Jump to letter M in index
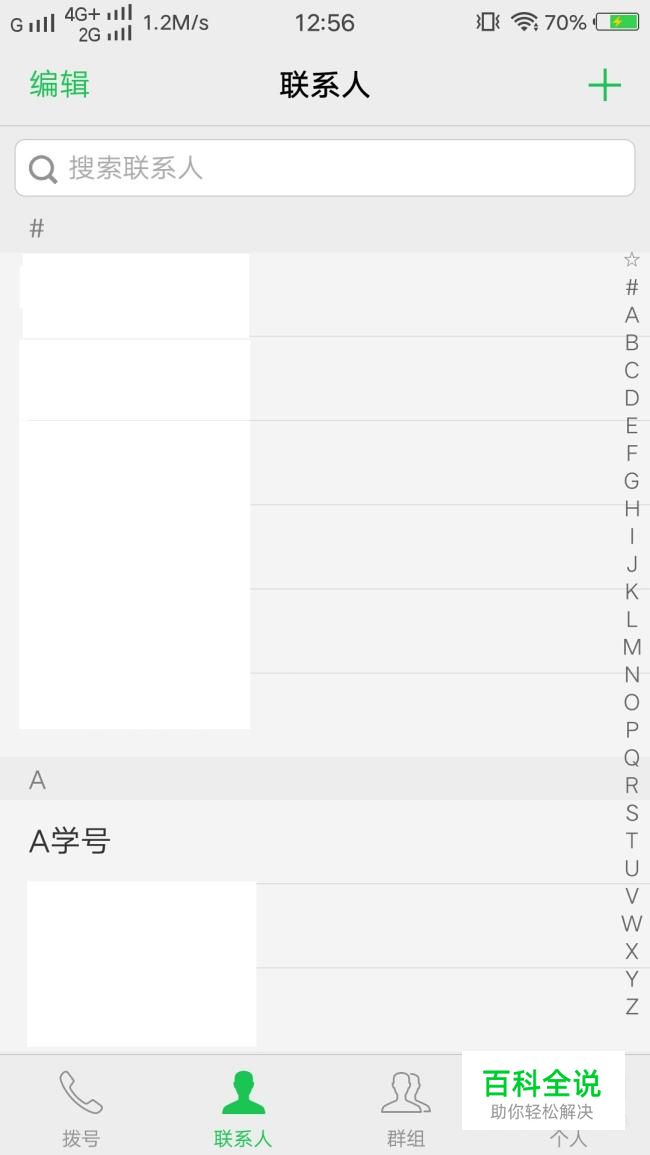 point(632,647)
